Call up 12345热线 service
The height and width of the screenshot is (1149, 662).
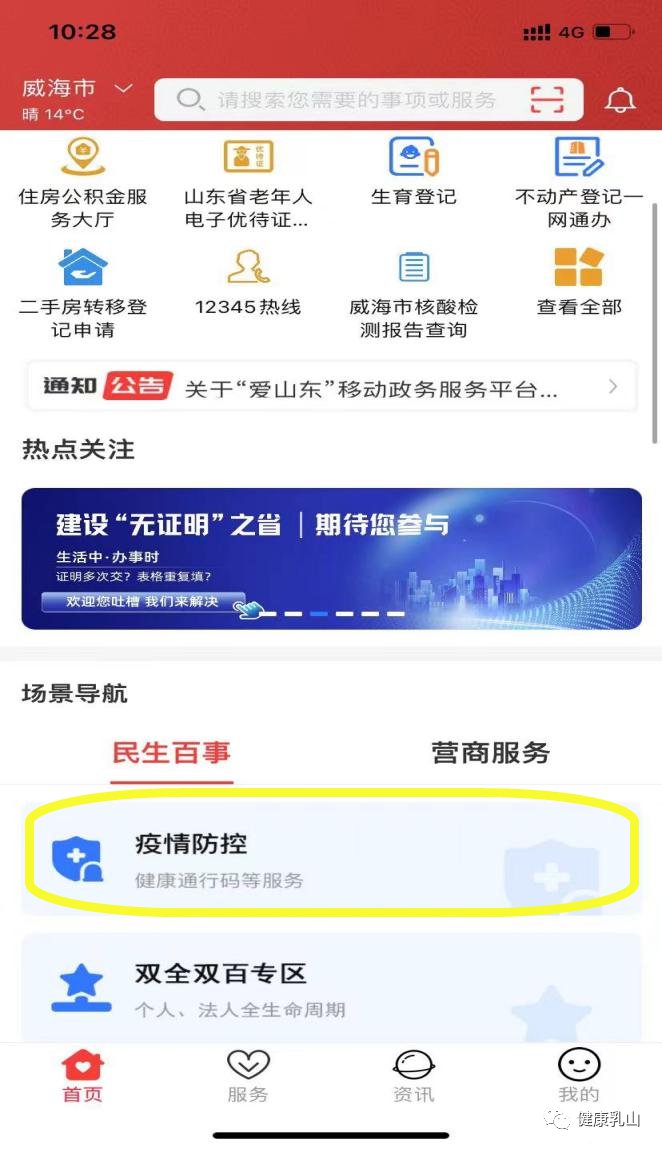coord(248,282)
